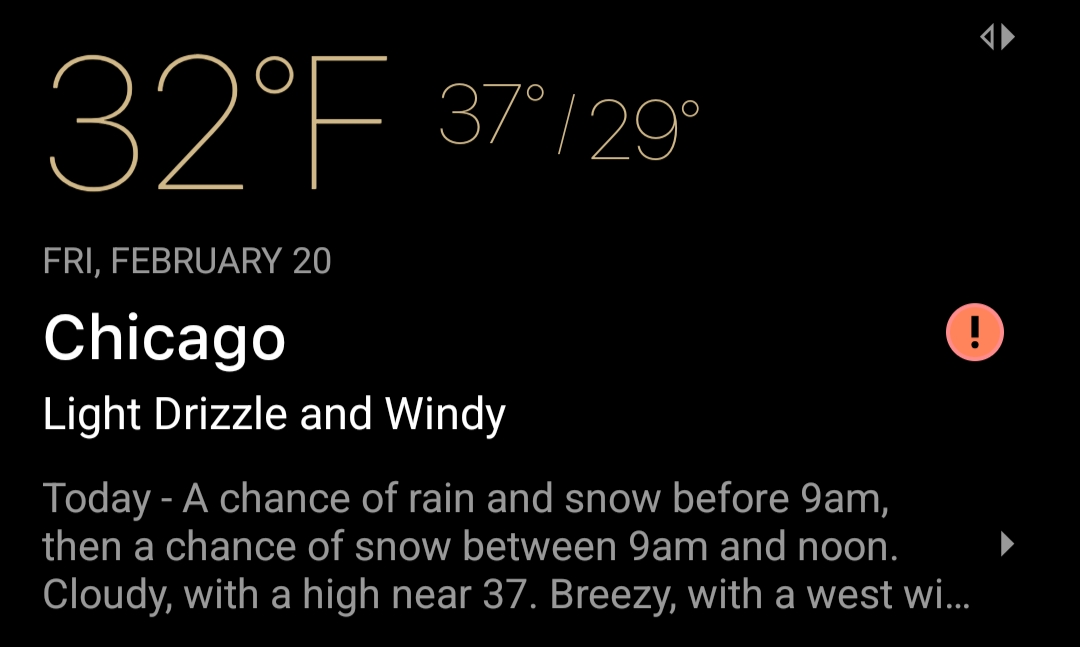Open the weather alert warning icon
Image resolution: width=1080 pixels, height=647 pixels.
pyautogui.click(x=974, y=333)
